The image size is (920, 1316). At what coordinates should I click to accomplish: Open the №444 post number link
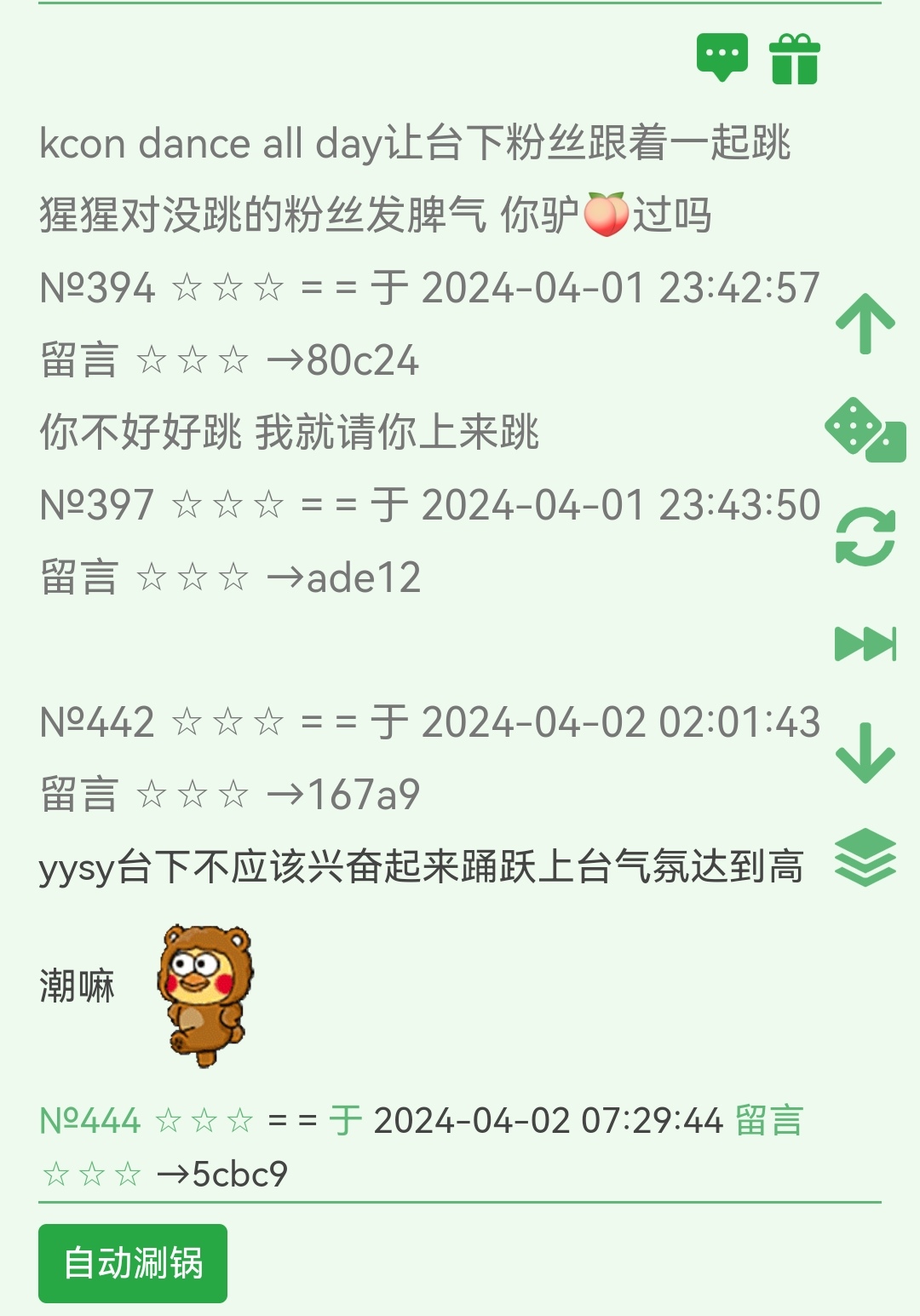90,1121
